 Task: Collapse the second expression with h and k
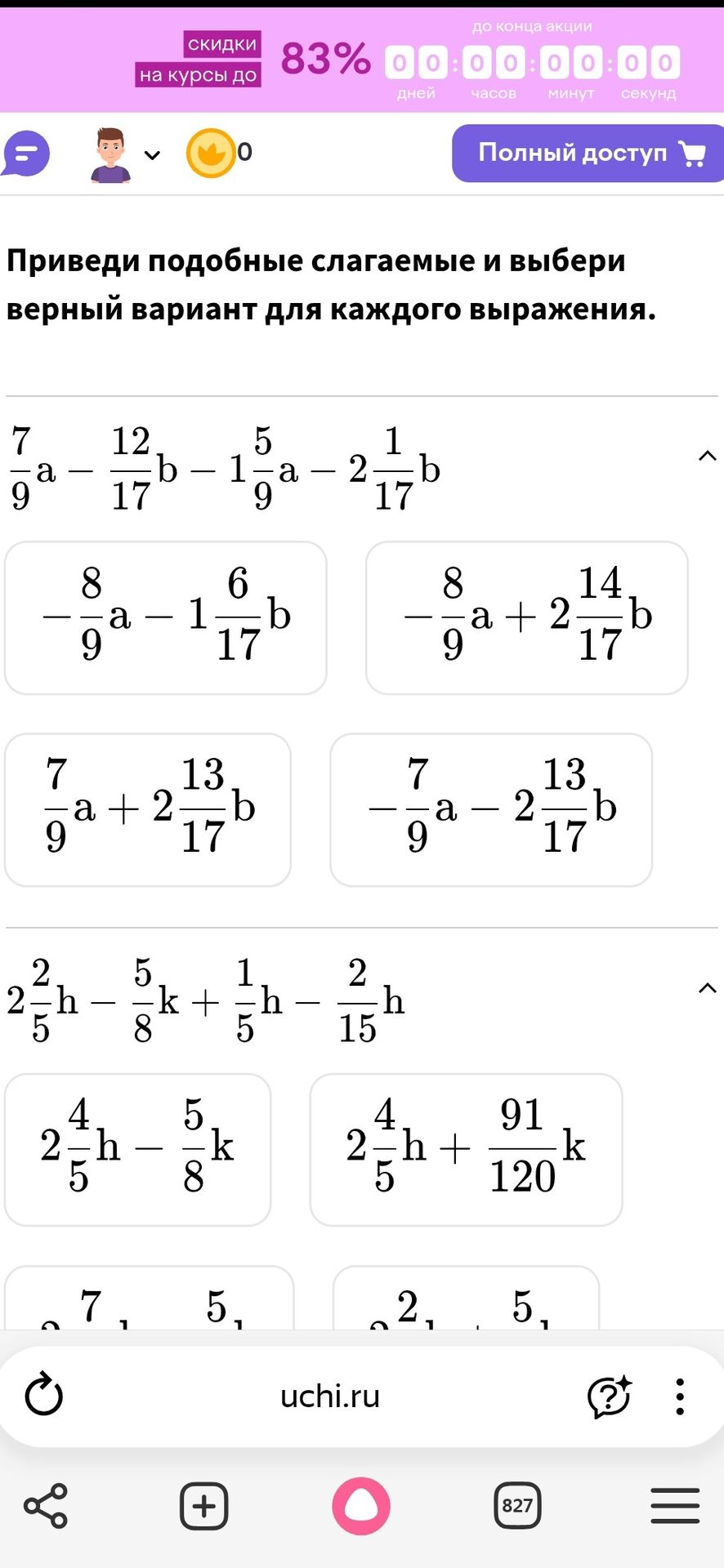(x=707, y=988)
